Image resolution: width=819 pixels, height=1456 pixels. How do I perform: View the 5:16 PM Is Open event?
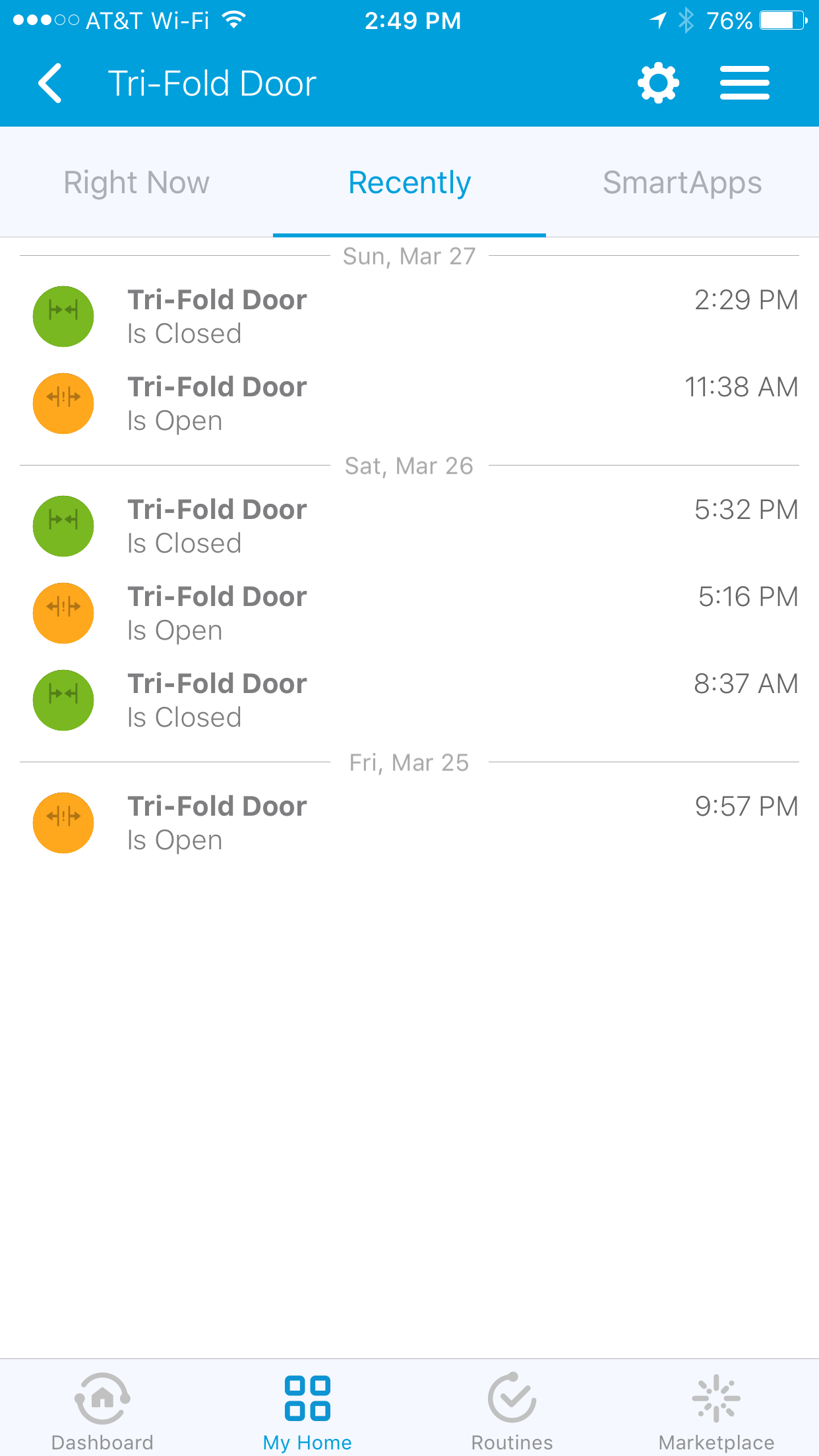coord(409,613)
